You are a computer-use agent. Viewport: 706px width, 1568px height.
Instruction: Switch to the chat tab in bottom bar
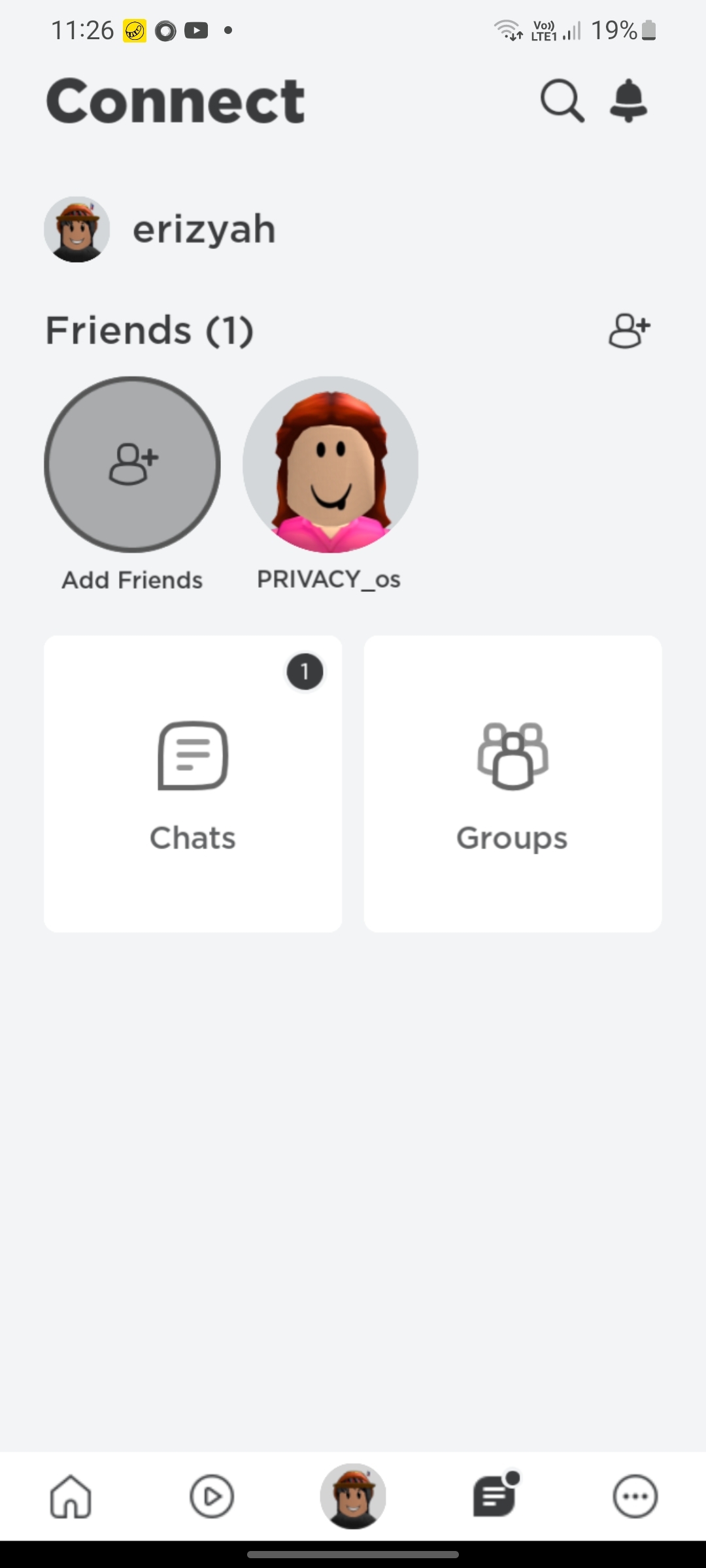tap(495, 1496)
